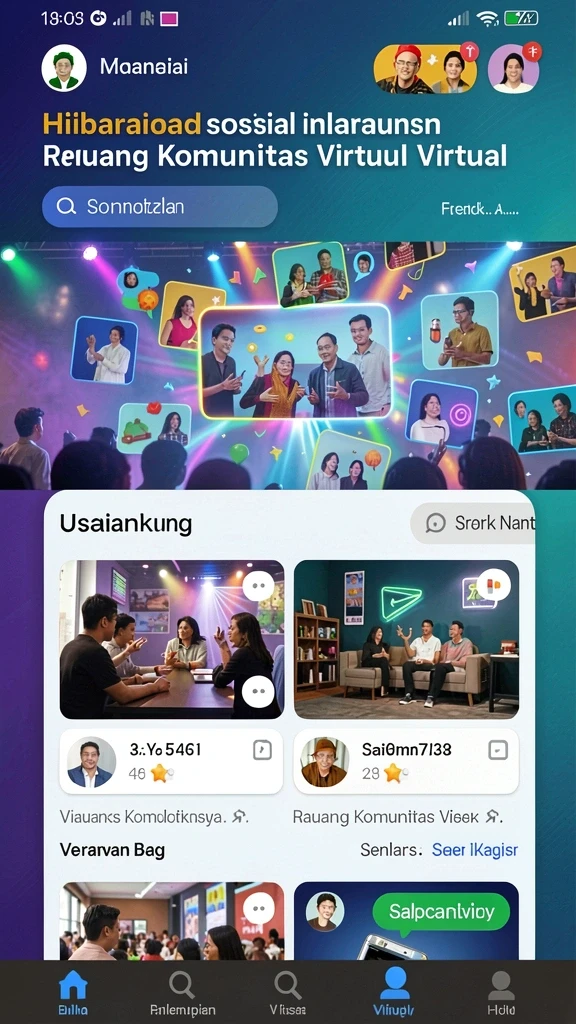This screenshot has width=576, height=1024.
Task: Switch to the Vitsaa tab
Action: [x=288, y=992]
